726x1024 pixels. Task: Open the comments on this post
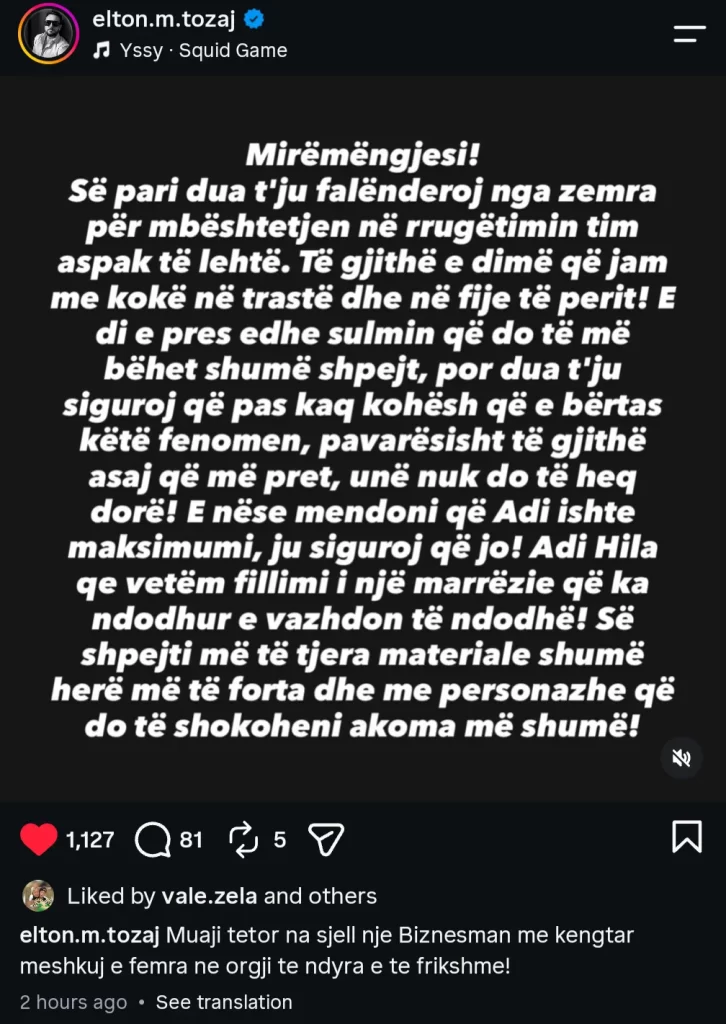pyautogui.click(x=152, y=840)
